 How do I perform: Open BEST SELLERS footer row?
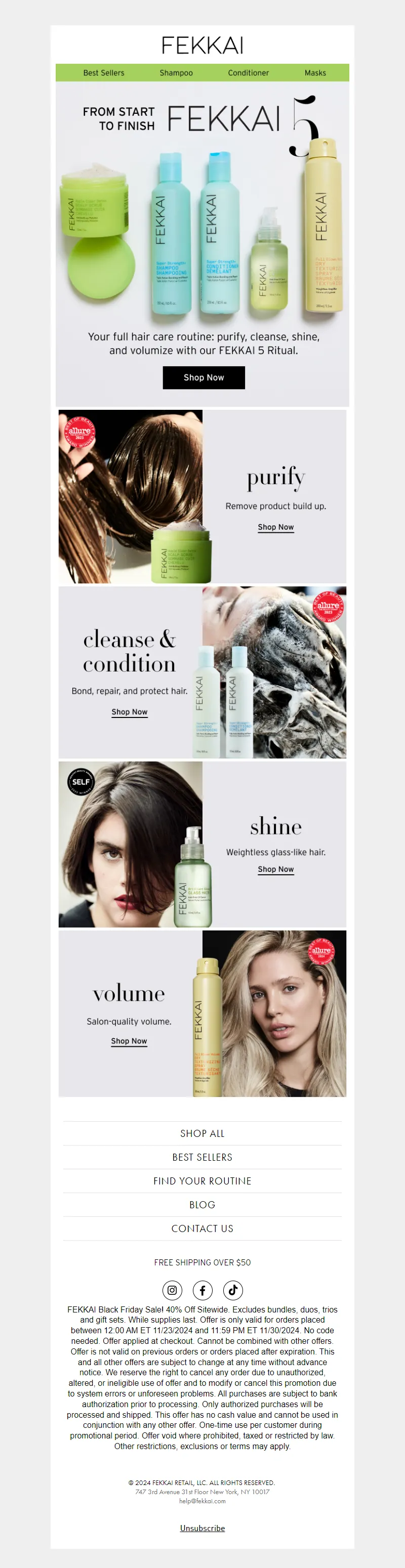point(202,1157)
